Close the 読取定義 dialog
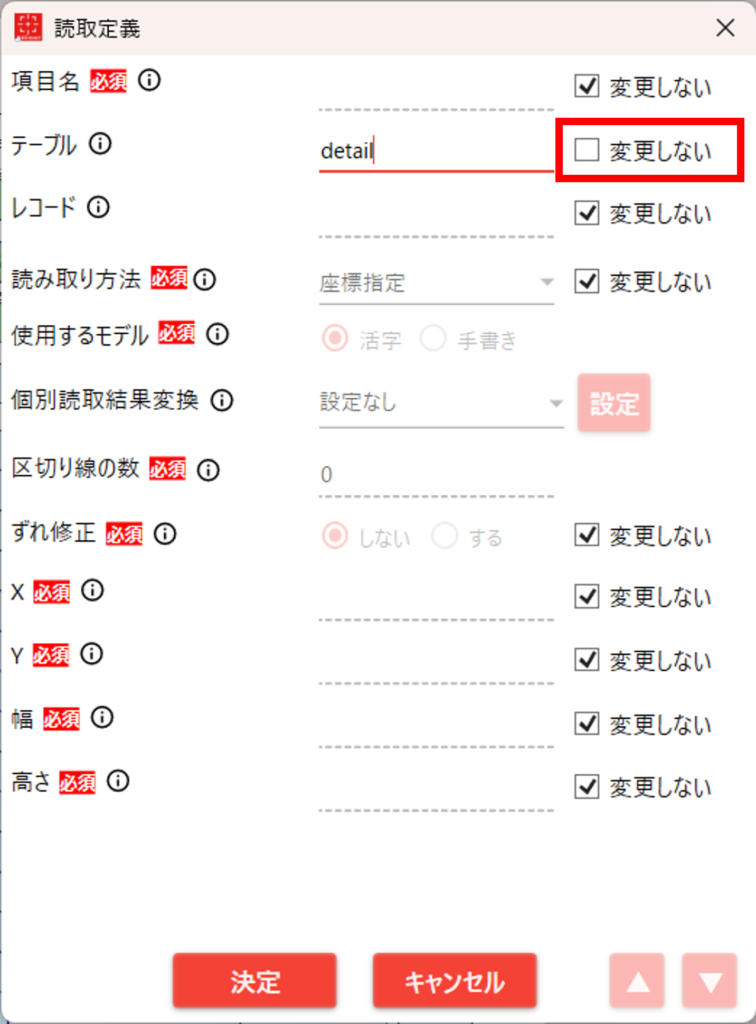 tap(726, 28)
